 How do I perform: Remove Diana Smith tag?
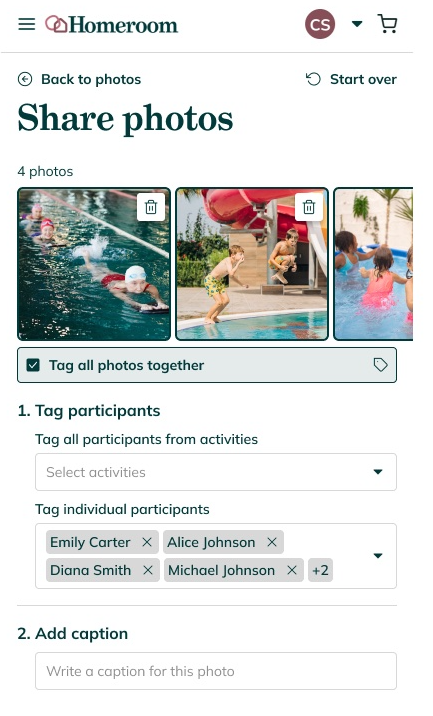click(x=148, y=570)
